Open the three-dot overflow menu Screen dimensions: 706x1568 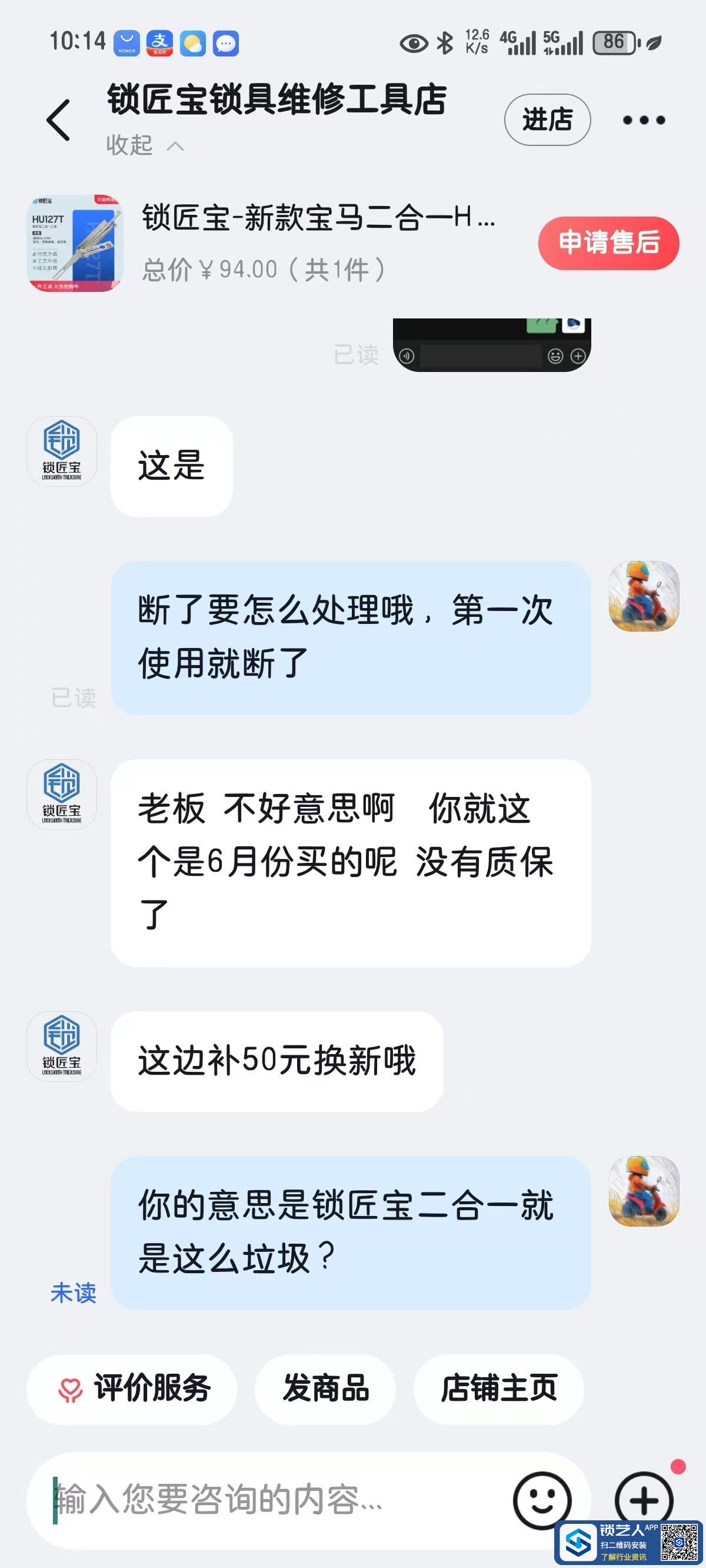point(643,120)
